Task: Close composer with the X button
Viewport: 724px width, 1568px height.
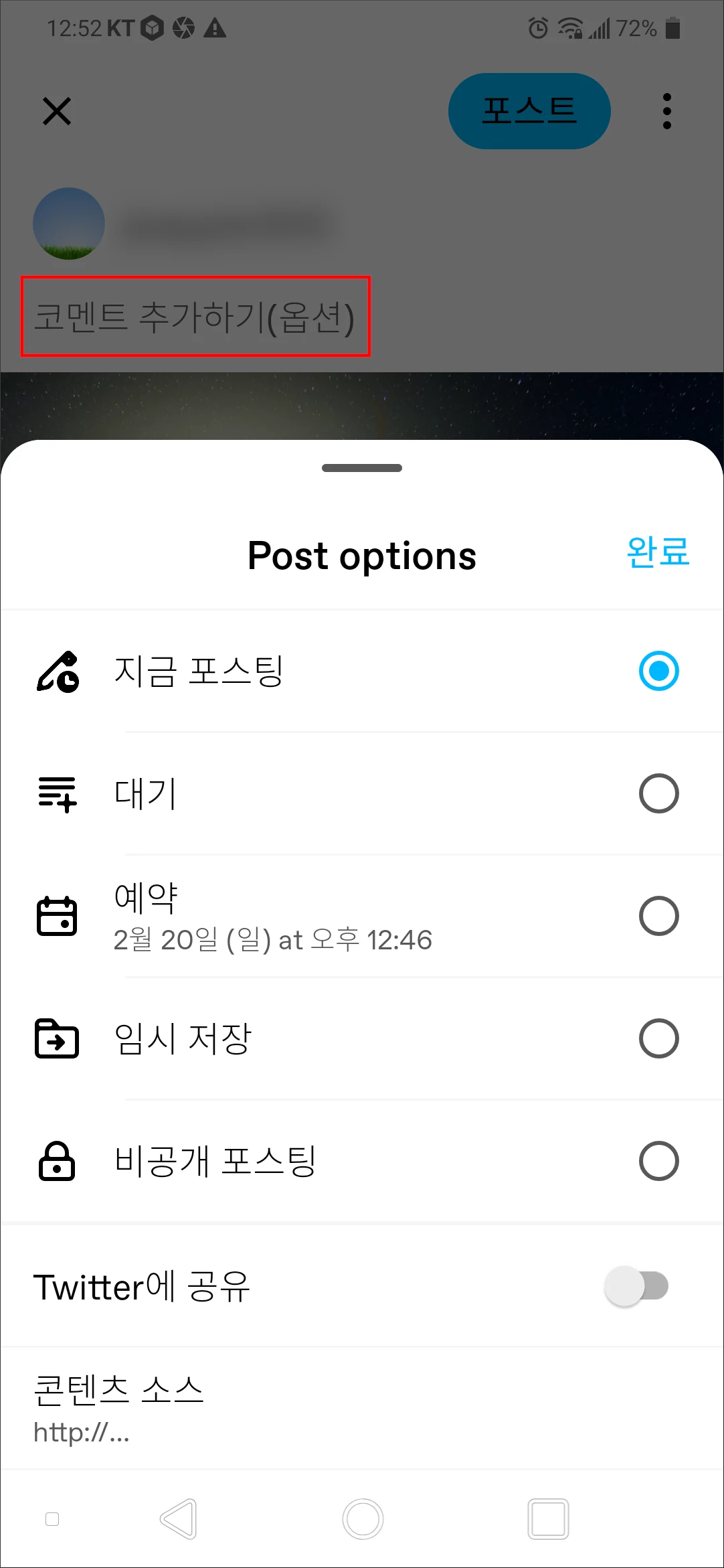Action: click(58, 111)
